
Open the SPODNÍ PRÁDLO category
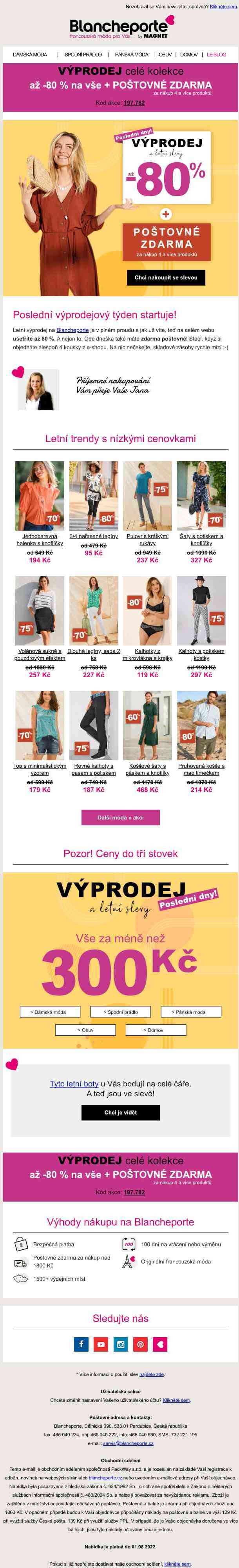83,55
